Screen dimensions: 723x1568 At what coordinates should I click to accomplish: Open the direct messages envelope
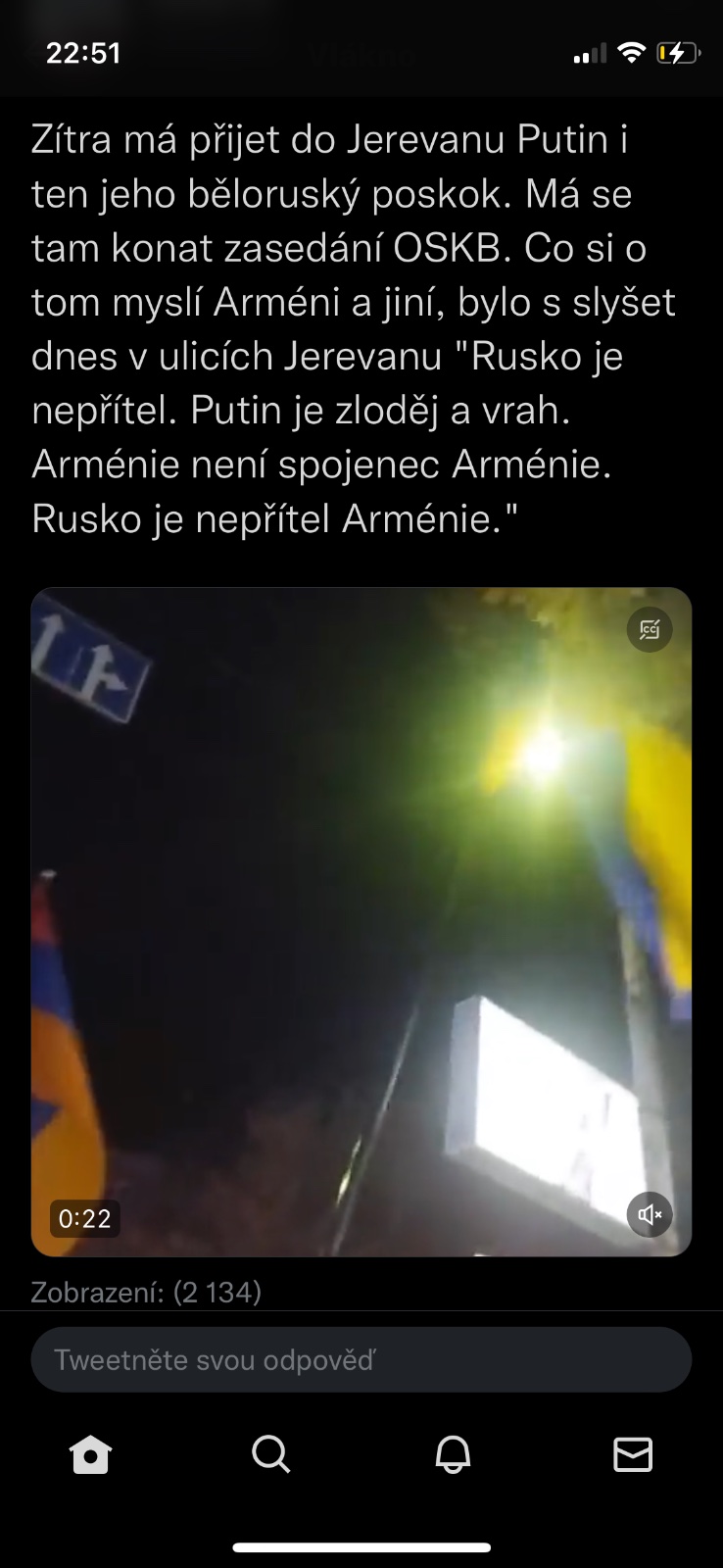pyautogui.click(x=633, y=1454)
